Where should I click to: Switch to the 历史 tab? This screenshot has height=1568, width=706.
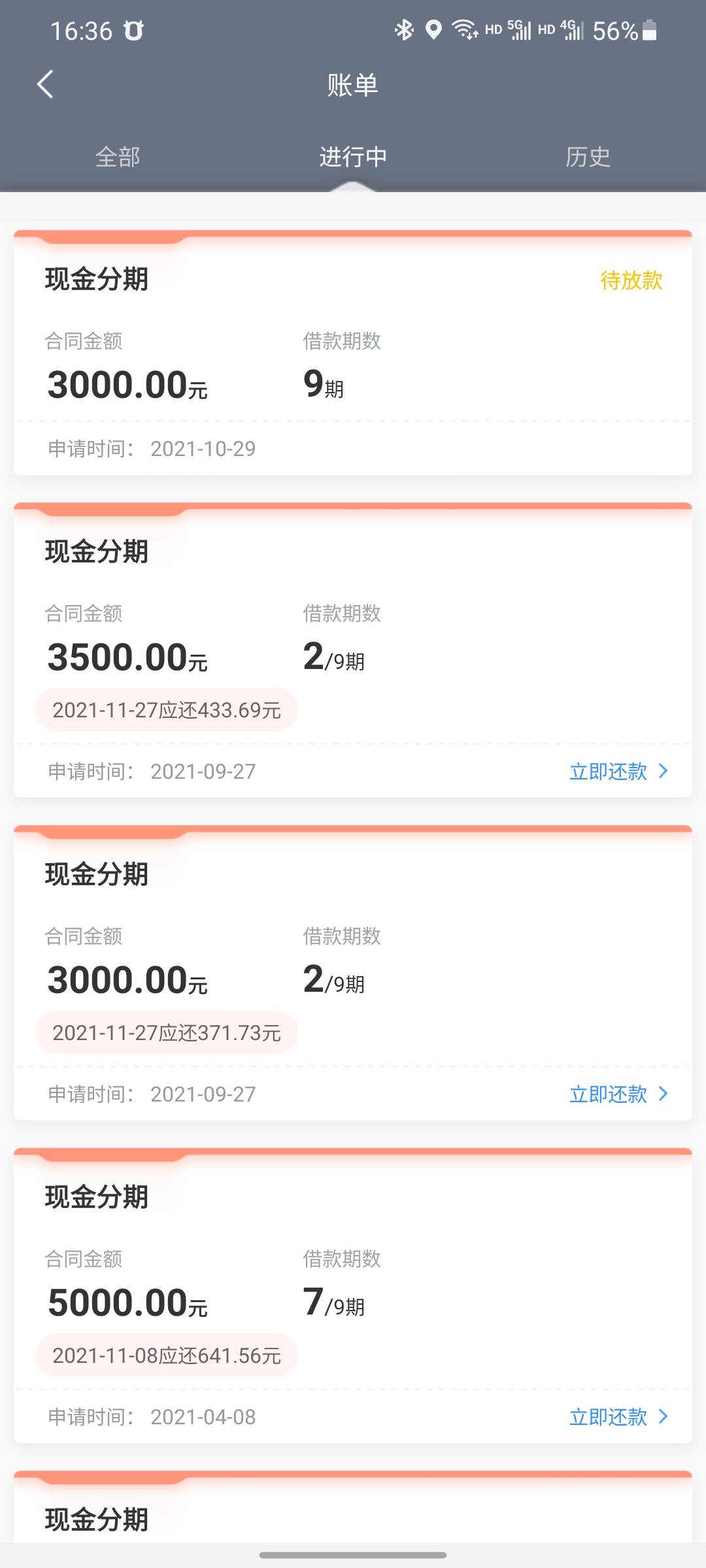pyautogui.click(x=588, y=157)
